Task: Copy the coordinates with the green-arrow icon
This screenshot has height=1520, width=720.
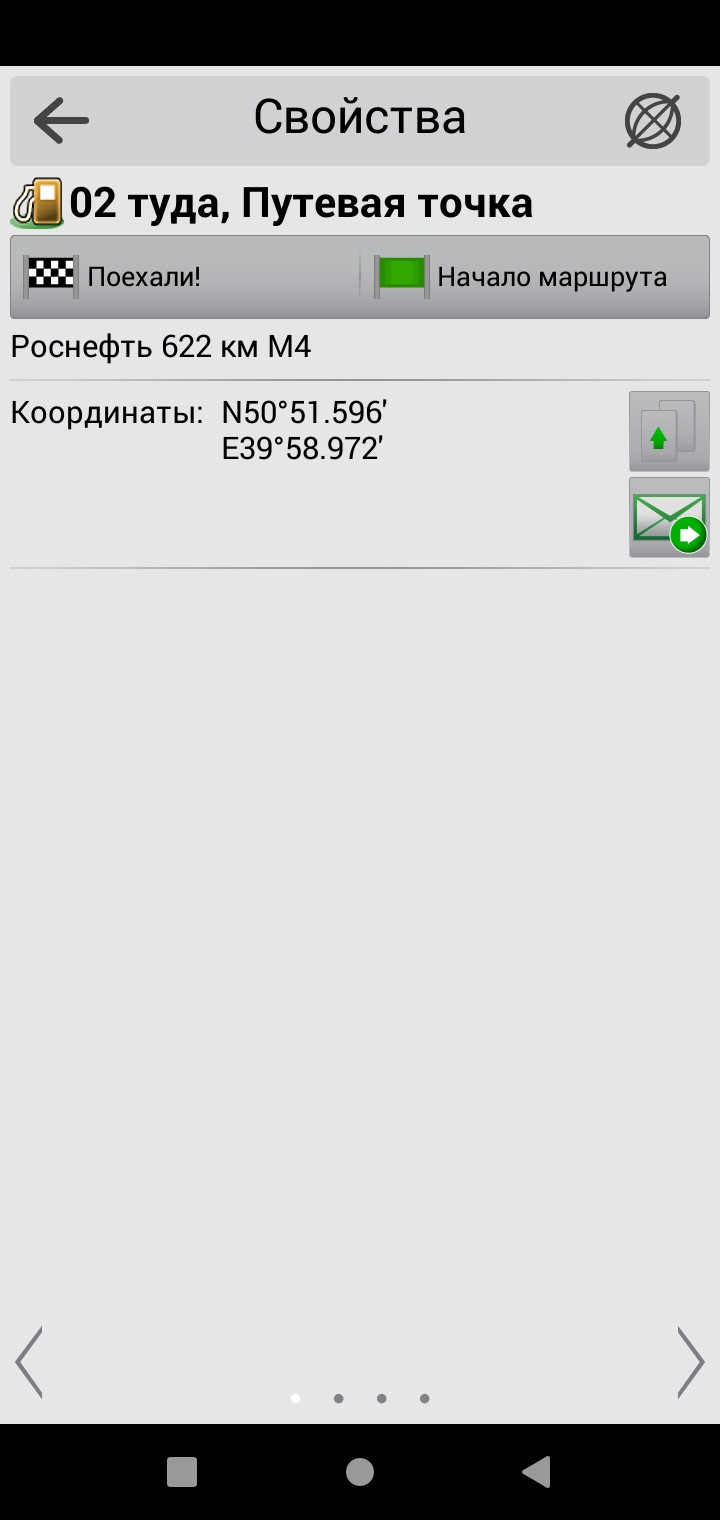Action: (x=668, y=431)
